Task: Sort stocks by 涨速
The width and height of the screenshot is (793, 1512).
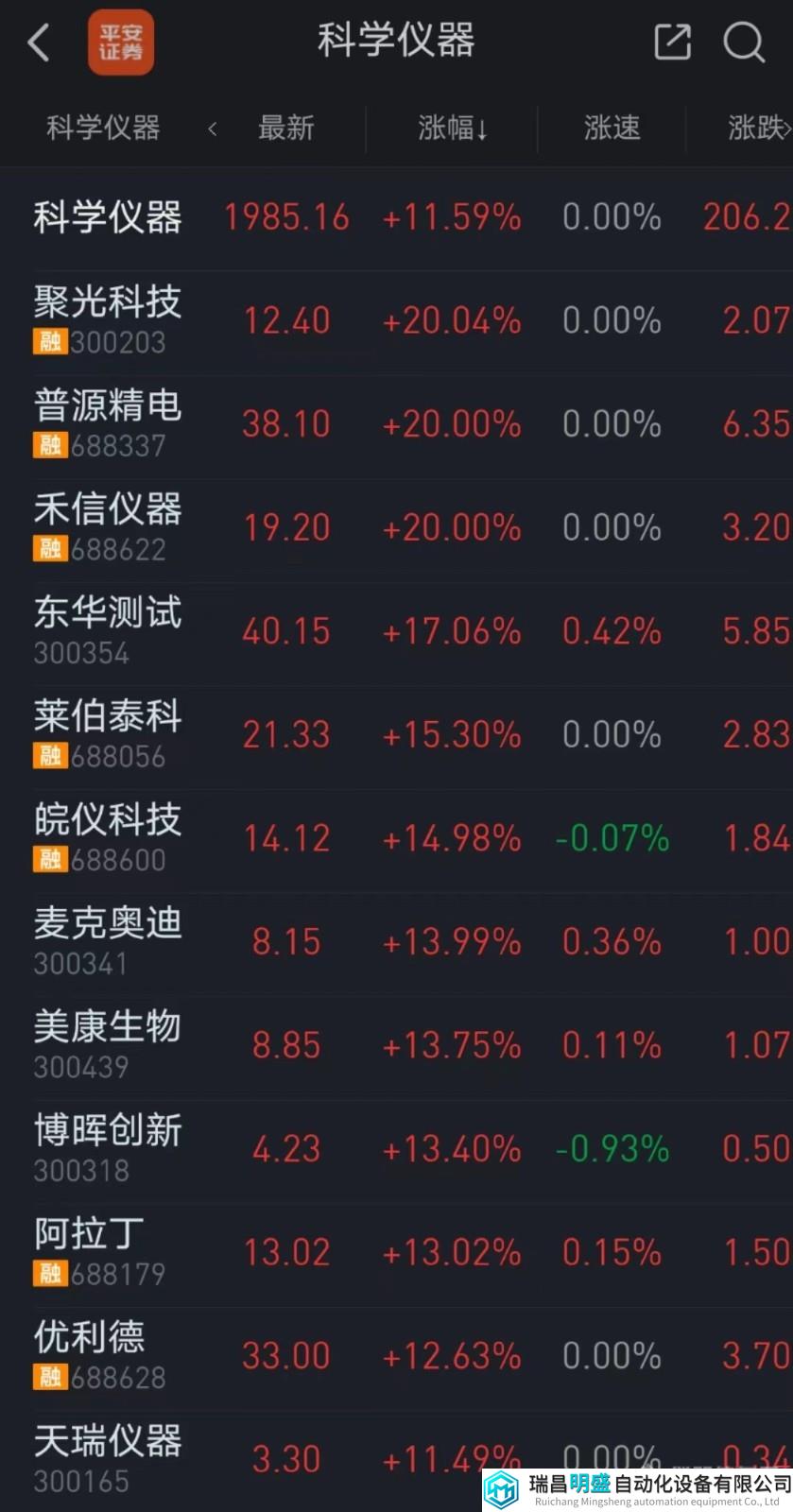Action: pos(612,128)
